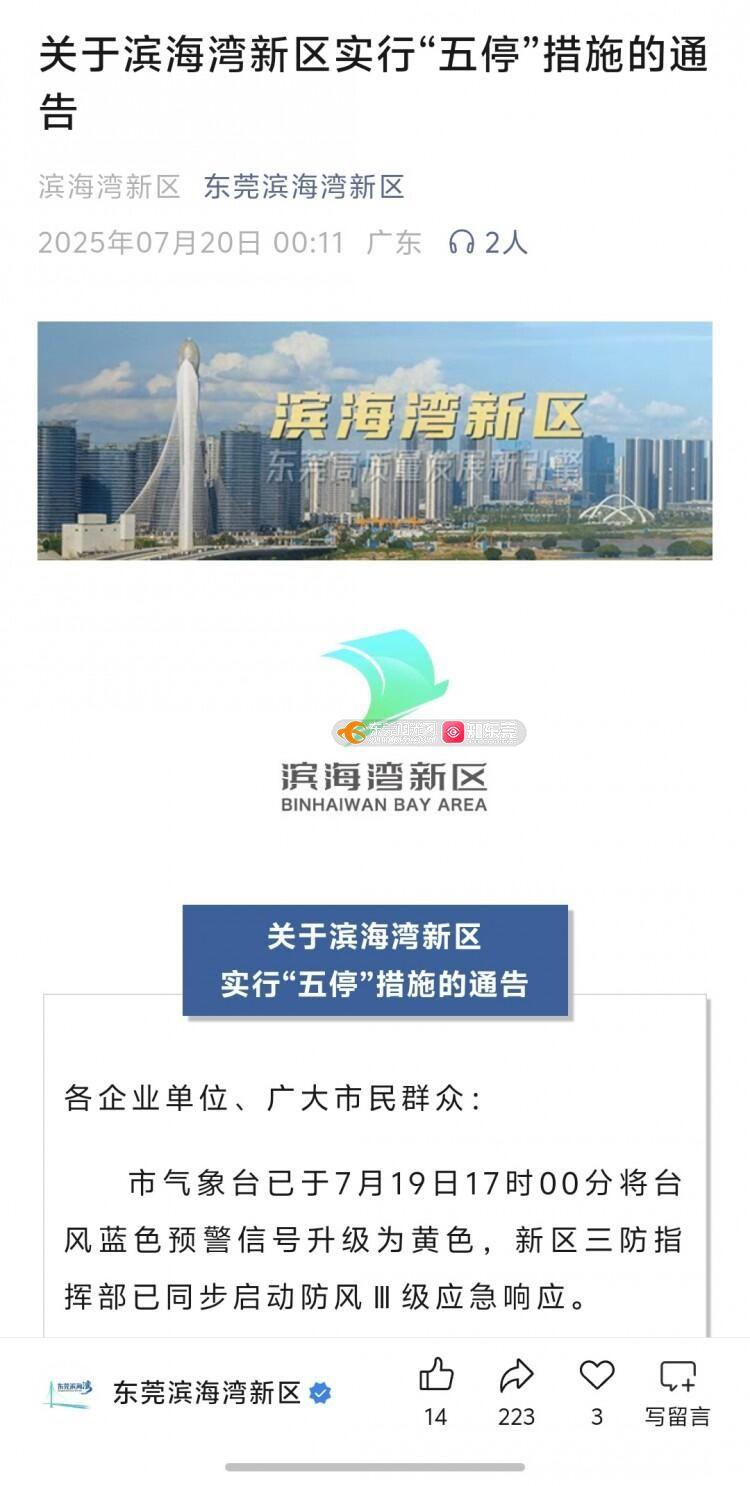The image size is (750, 1486).
Task: Open the 东莞滨海湾新区 account link under the title
Action: pyautogui.click(x=304, y=187)
